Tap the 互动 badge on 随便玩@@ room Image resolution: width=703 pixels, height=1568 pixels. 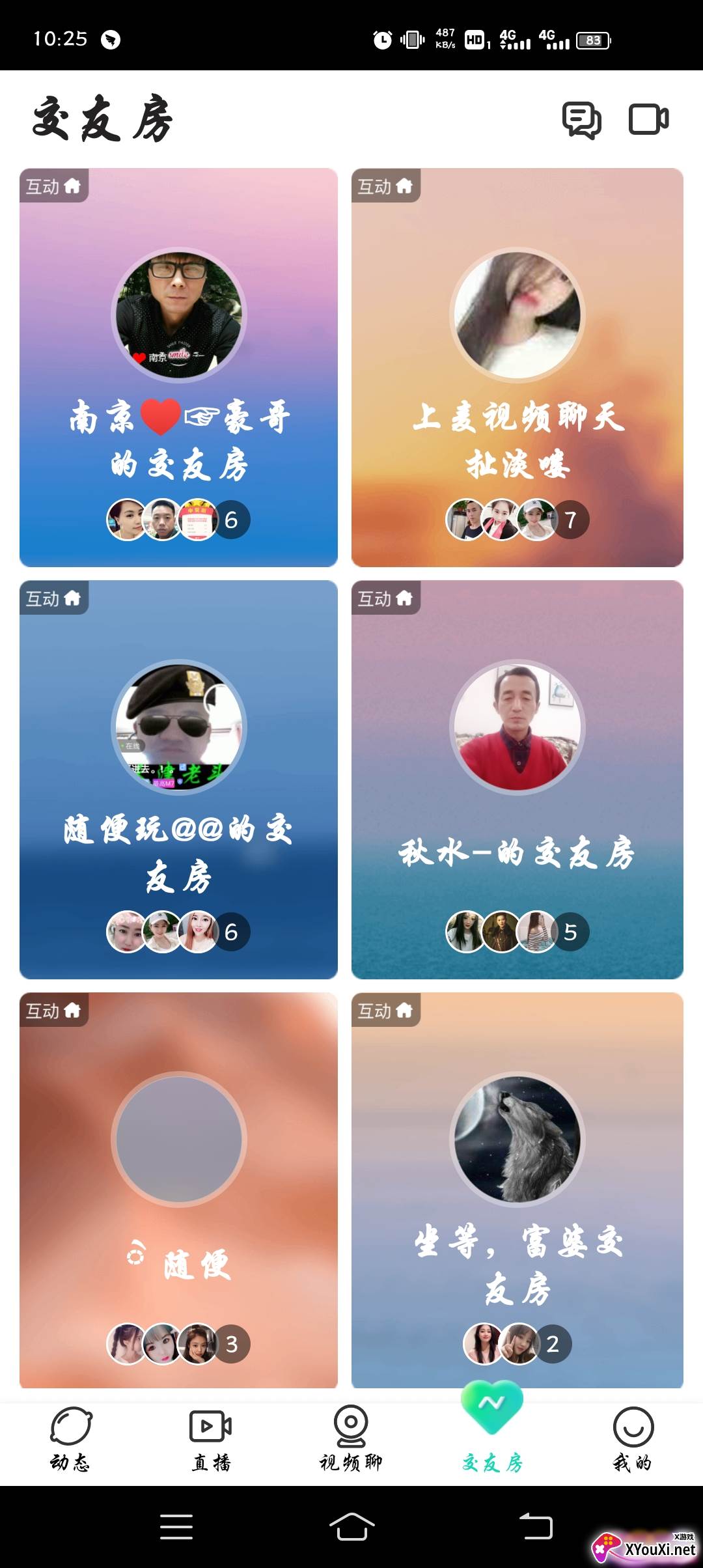pyautogui.click(x=55, y=598)
